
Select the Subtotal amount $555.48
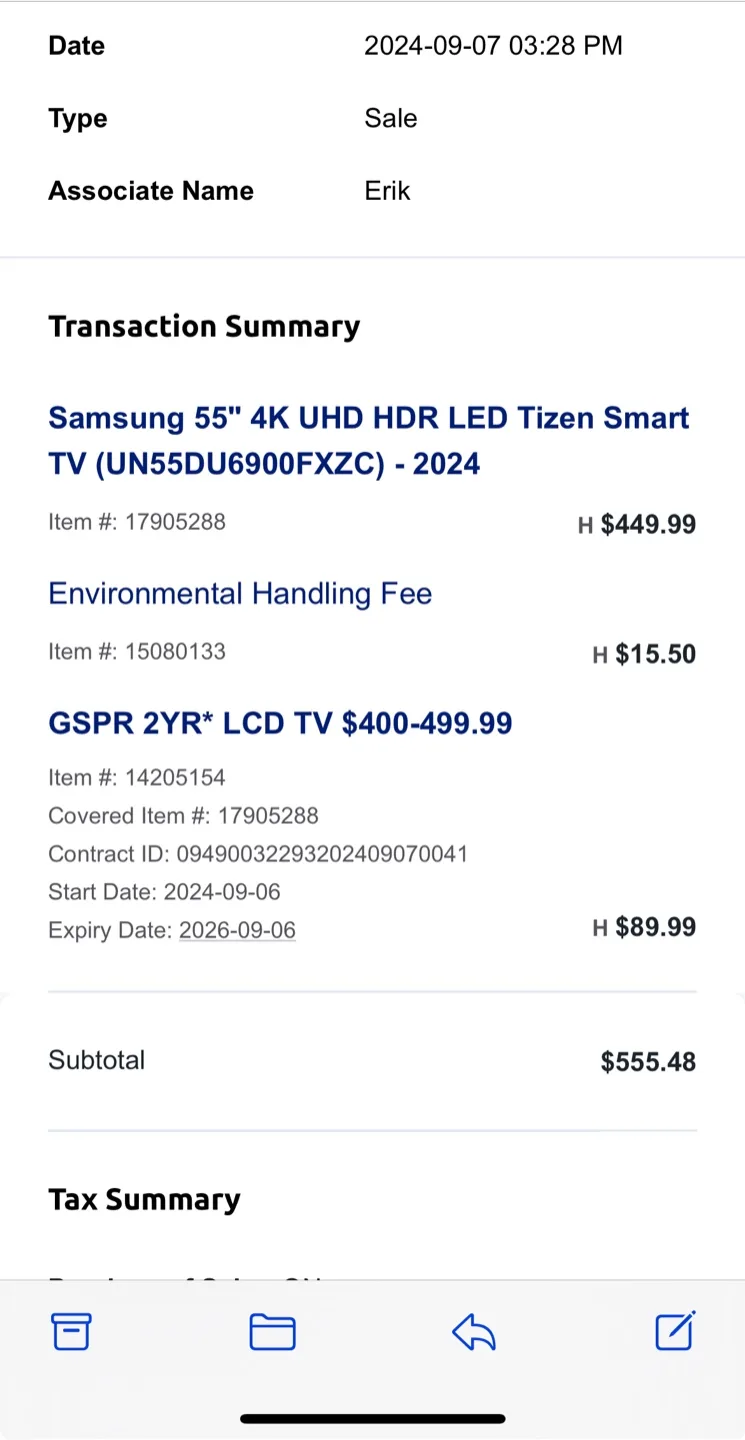648,1061
